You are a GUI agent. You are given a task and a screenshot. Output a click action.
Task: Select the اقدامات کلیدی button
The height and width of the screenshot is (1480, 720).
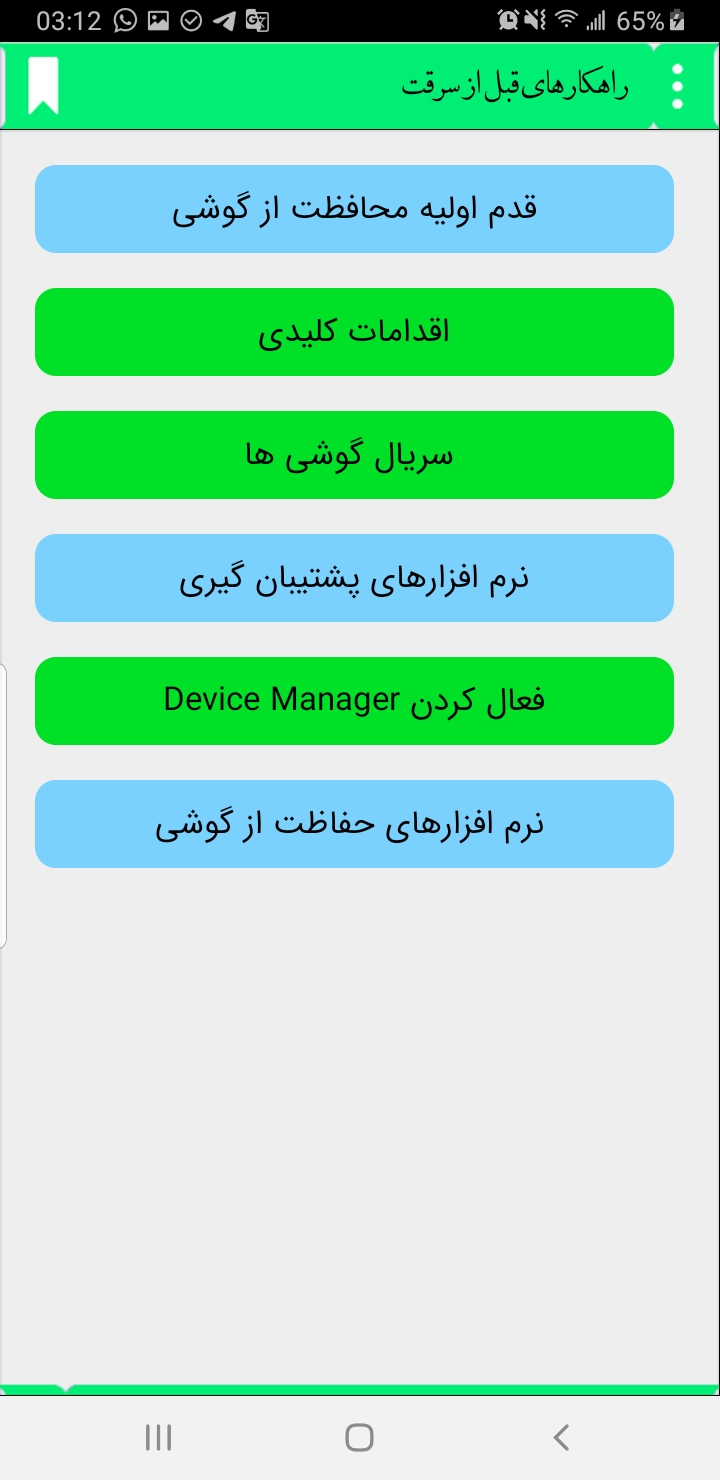pyautogui.click(x=354, y=332)
